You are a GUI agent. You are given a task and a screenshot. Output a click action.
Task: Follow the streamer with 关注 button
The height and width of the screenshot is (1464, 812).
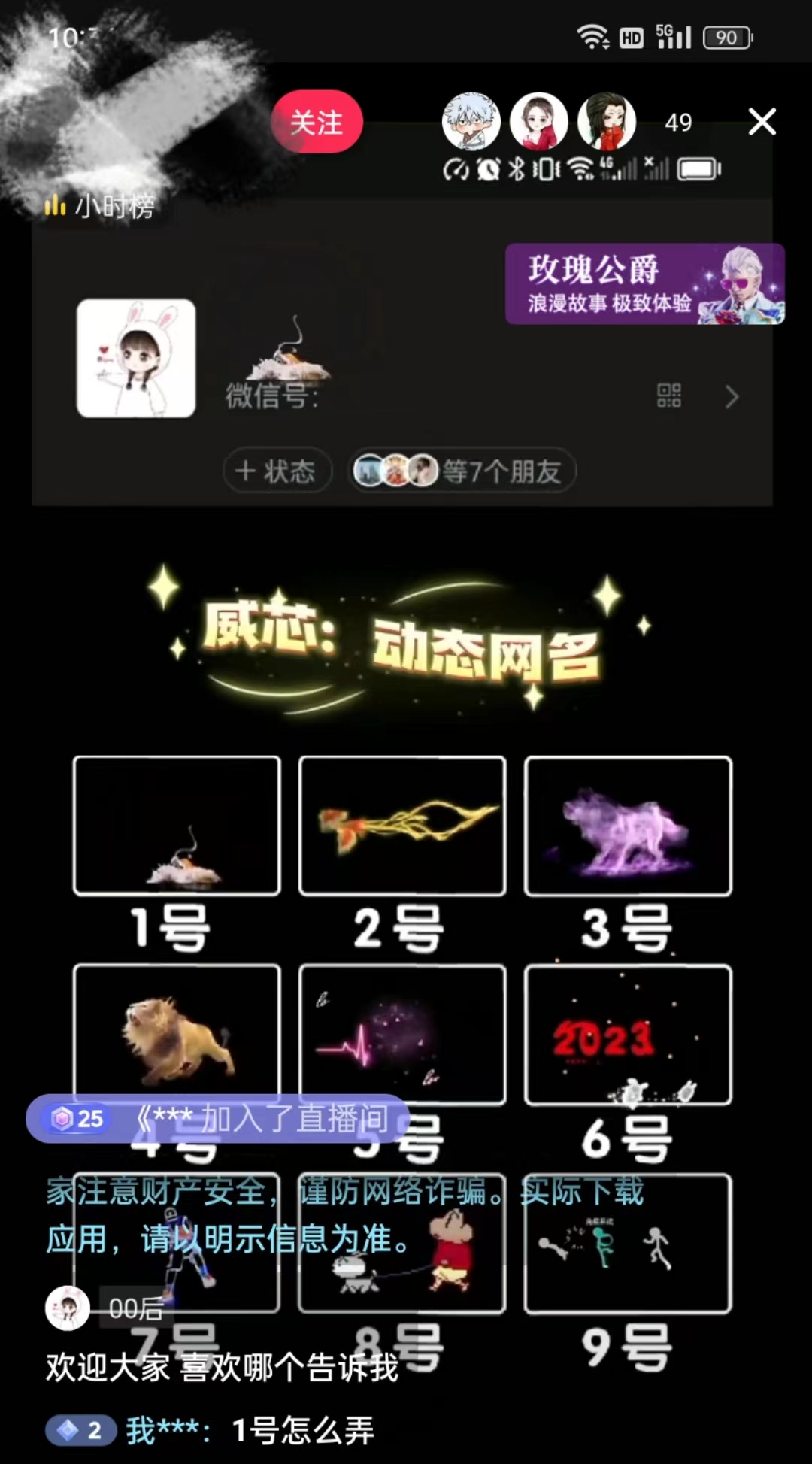[x=317, y=122]
